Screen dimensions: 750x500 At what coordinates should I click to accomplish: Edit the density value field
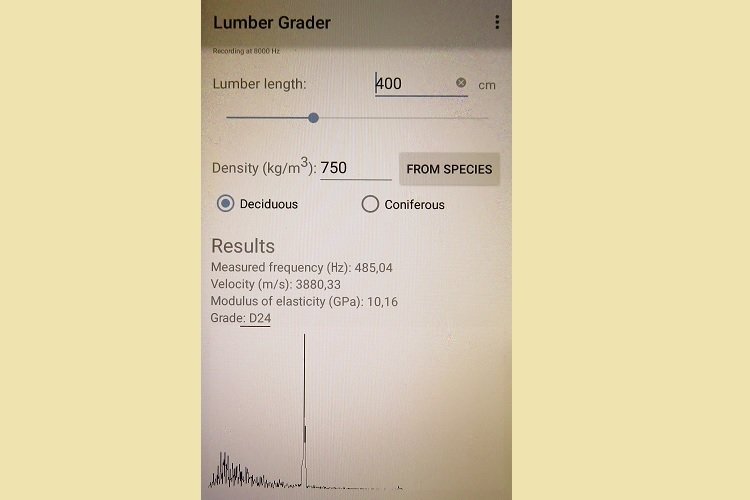354,168
